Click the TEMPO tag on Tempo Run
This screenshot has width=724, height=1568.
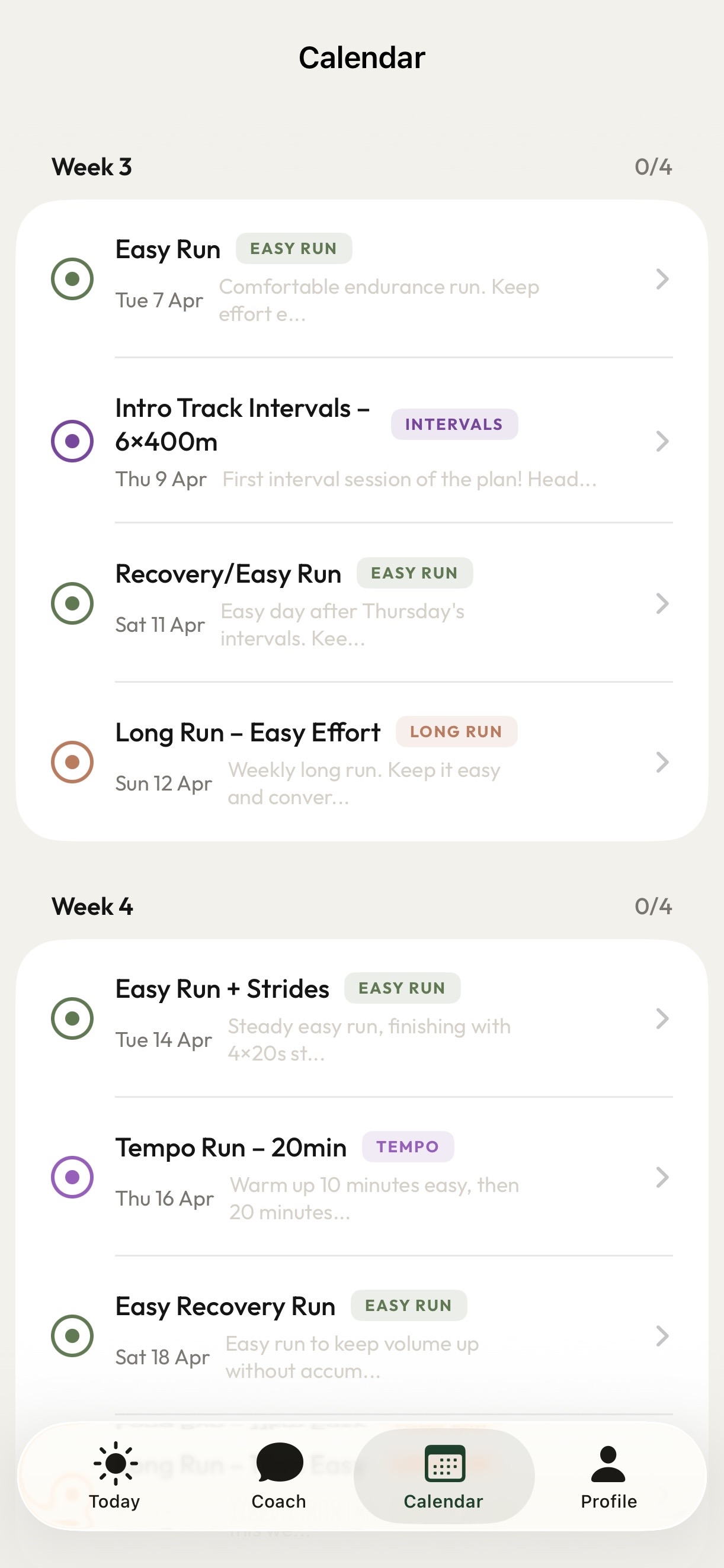(x=408, y=1146)
